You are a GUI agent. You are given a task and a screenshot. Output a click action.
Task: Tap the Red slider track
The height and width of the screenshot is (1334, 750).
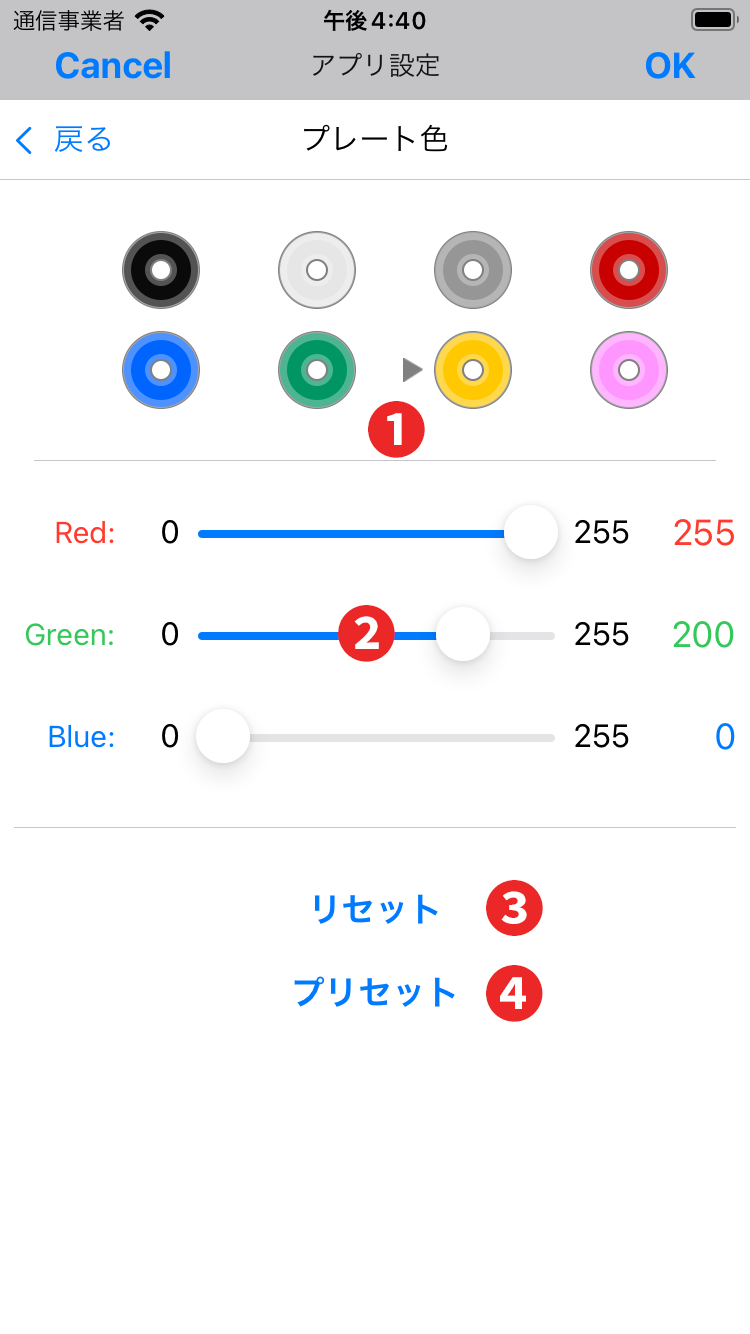point(350,533)
